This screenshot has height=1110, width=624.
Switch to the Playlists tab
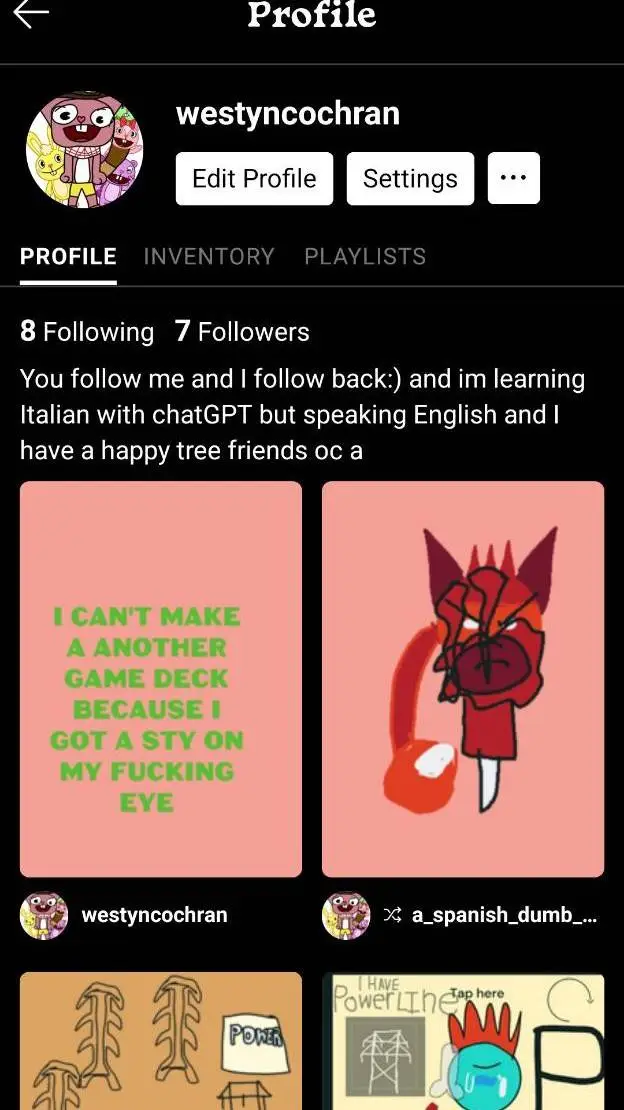(x=365, y=256)
